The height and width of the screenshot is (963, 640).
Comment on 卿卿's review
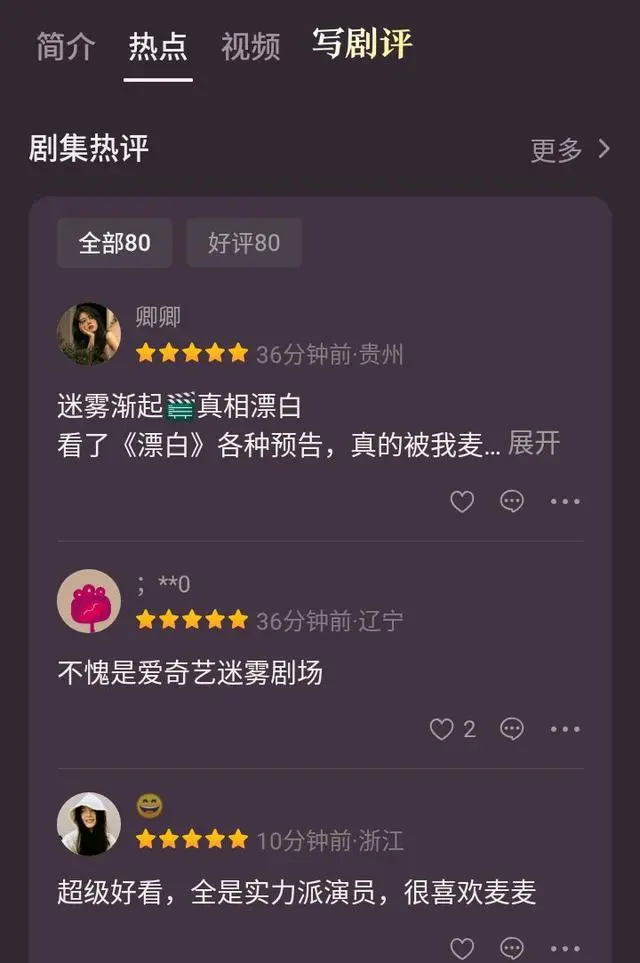tap(512, 502)
